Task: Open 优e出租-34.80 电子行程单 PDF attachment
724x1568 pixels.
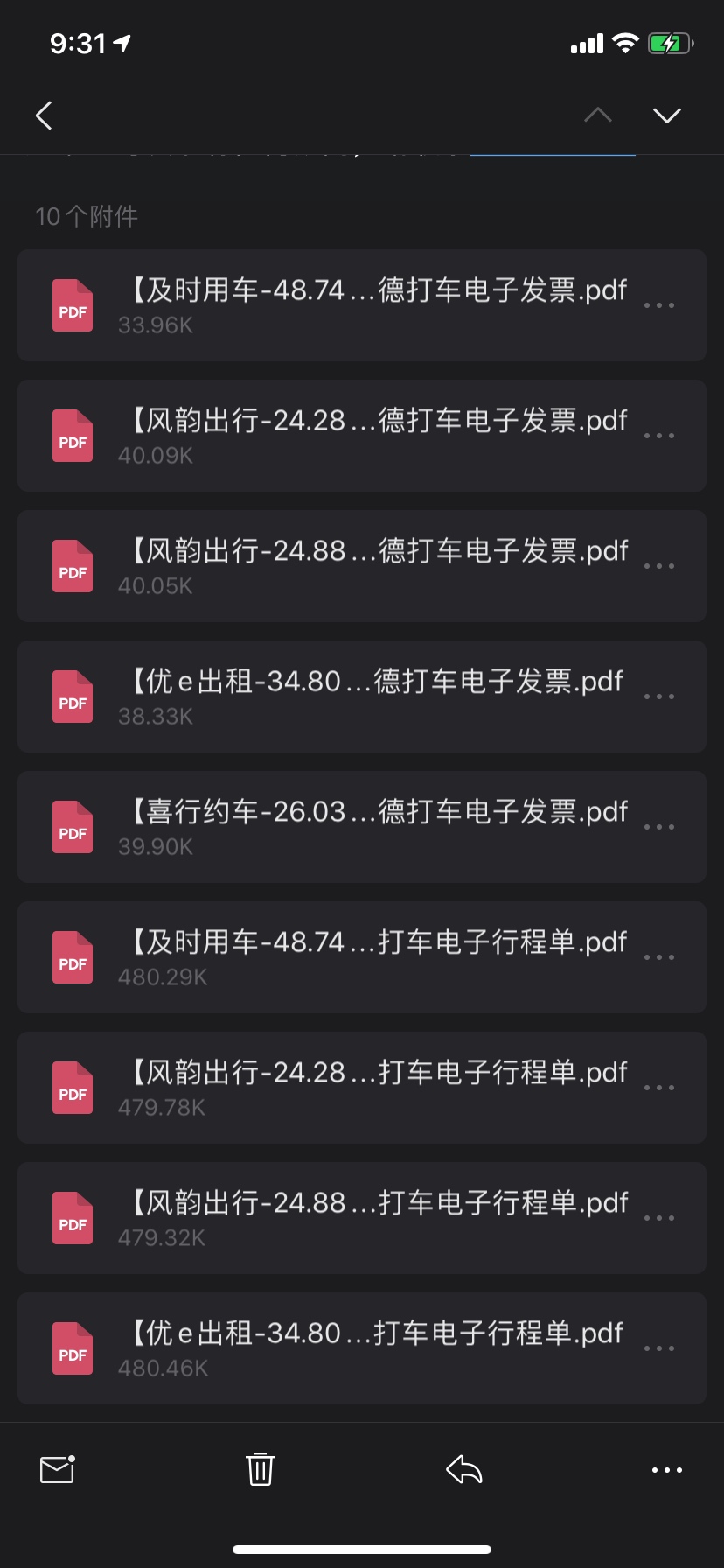Action: [362, 1348]
